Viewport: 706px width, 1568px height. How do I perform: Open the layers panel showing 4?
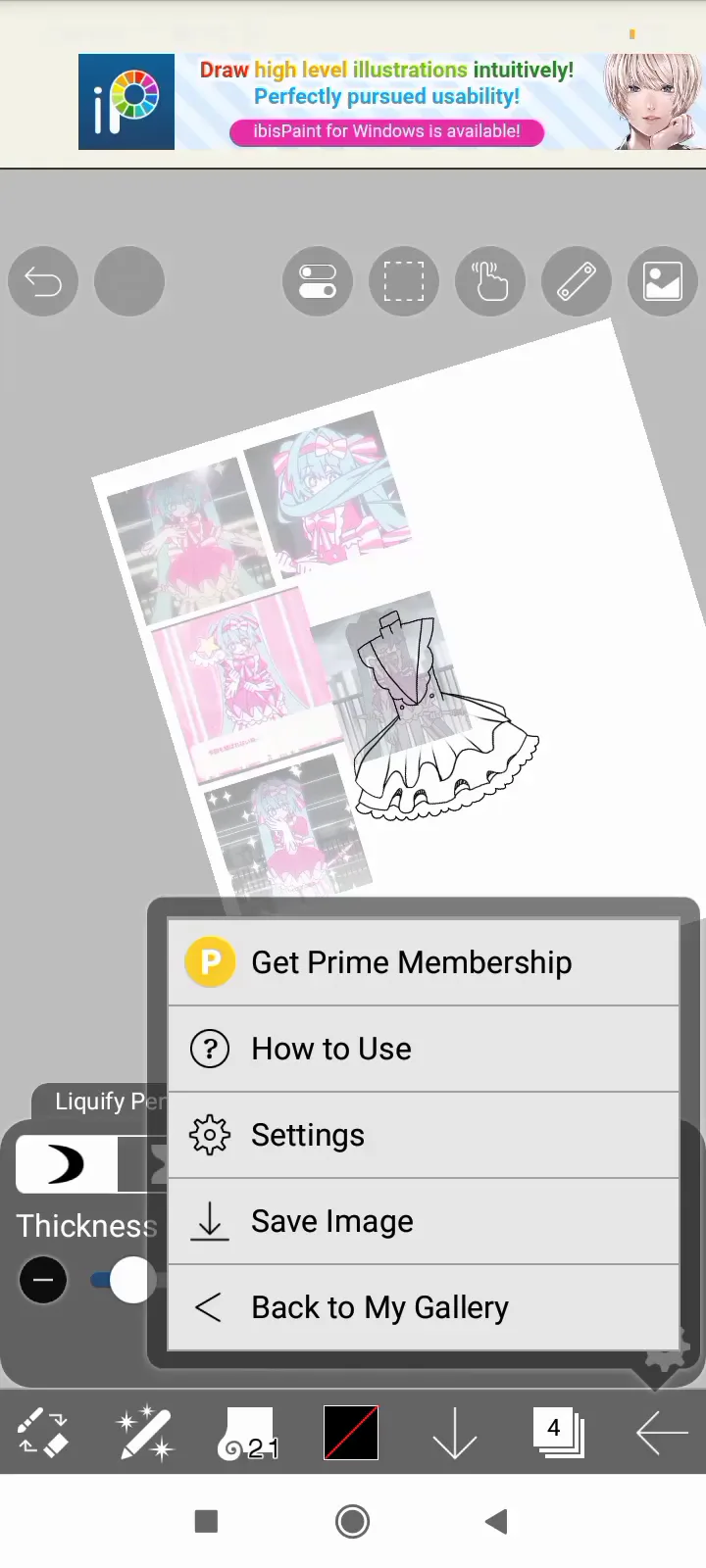(x=558, y=1433)
